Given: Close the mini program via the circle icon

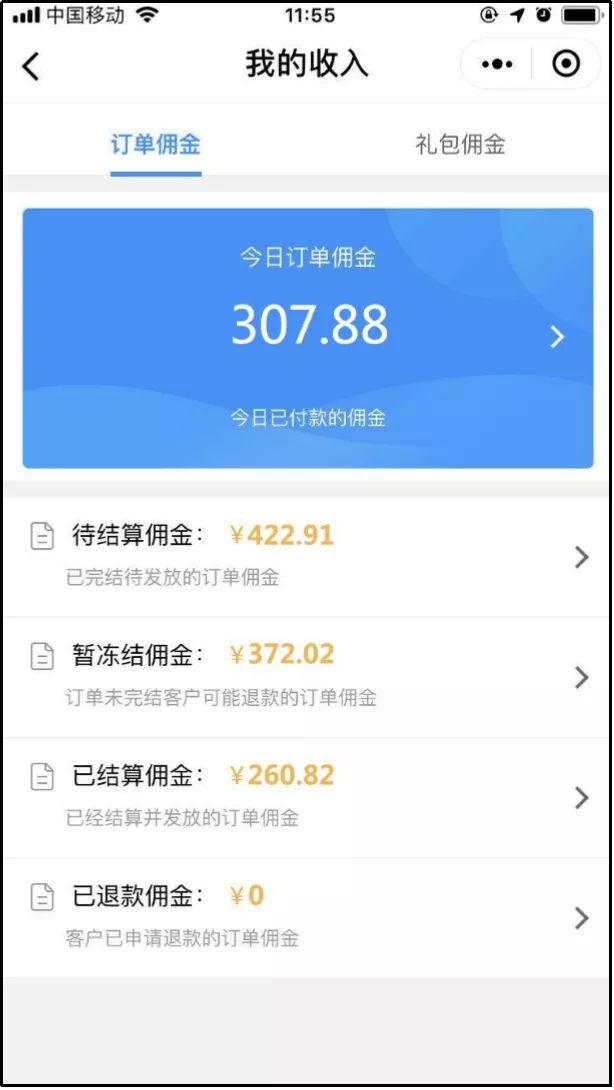Looking at the screenshot, I should [566, 65].
